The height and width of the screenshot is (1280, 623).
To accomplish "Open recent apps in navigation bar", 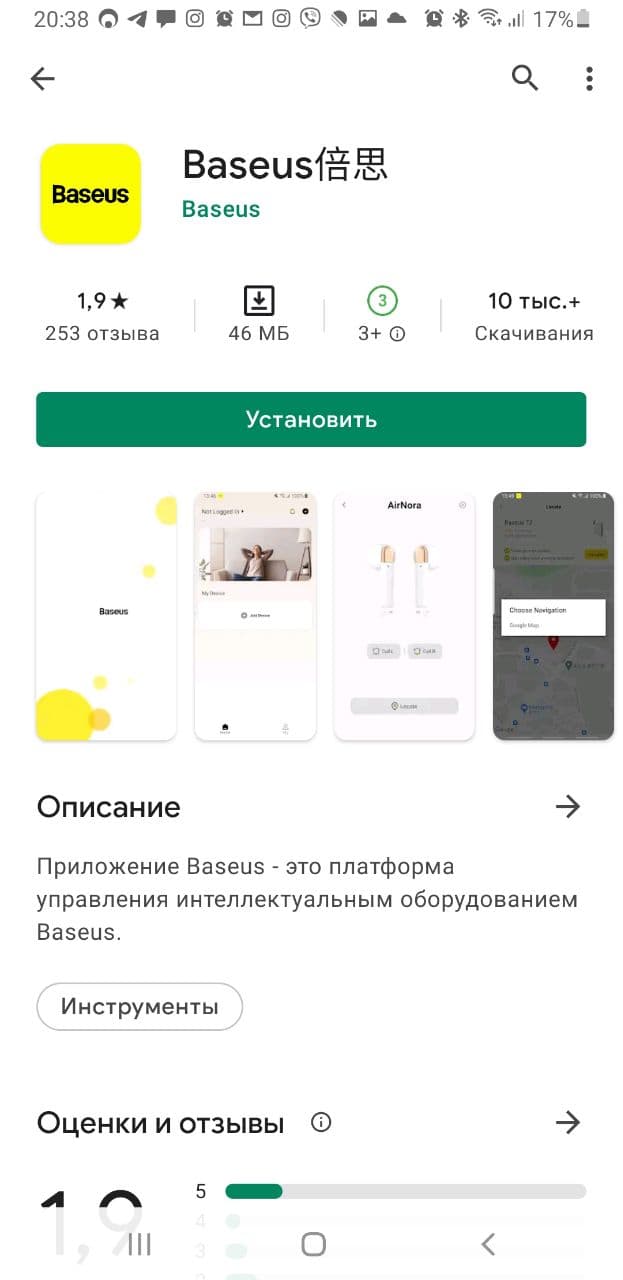I will [139, 1243].
